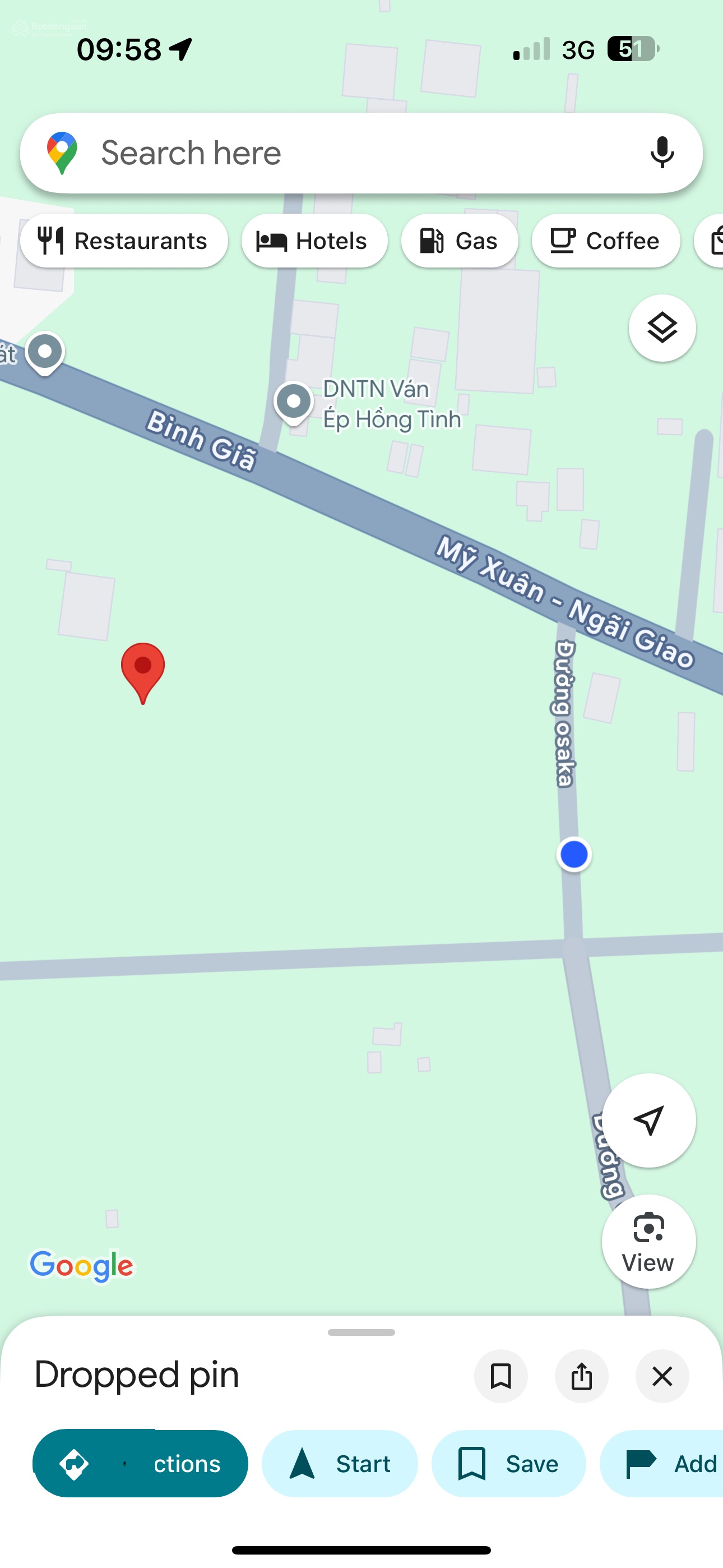Start voice search with the microphone
Image resolution: width=723 pixels, height=1568 pixels.
click(x=661, y=153)
